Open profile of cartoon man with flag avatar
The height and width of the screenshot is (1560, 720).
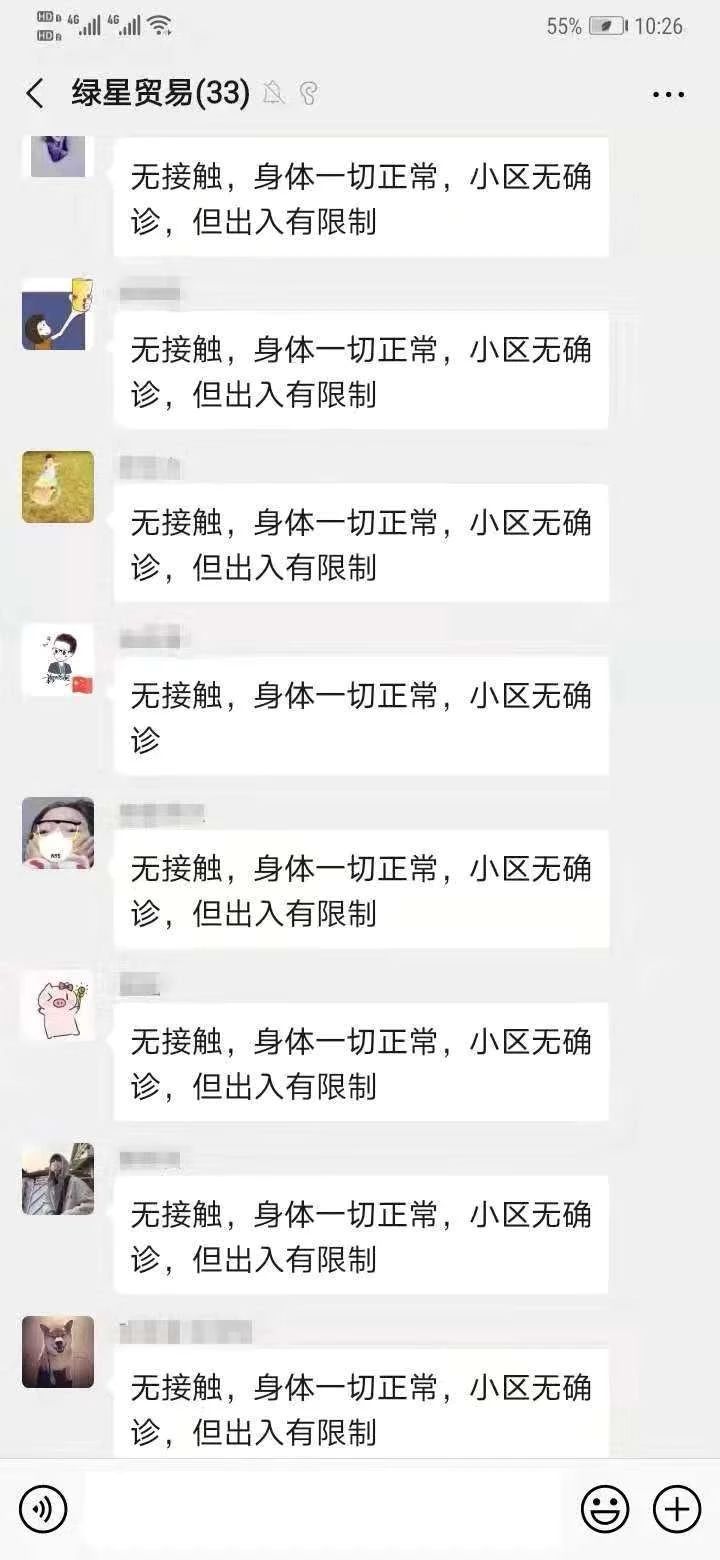(x=58, y=660)
